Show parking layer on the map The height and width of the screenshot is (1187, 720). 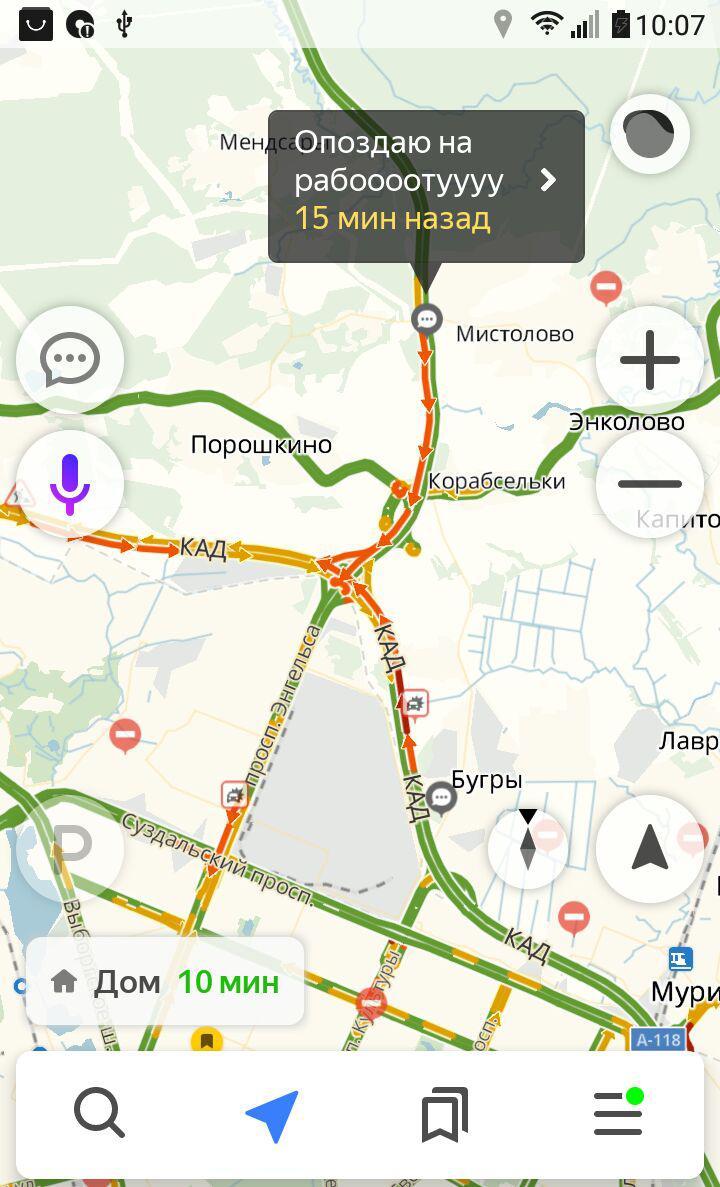(70, 848)
